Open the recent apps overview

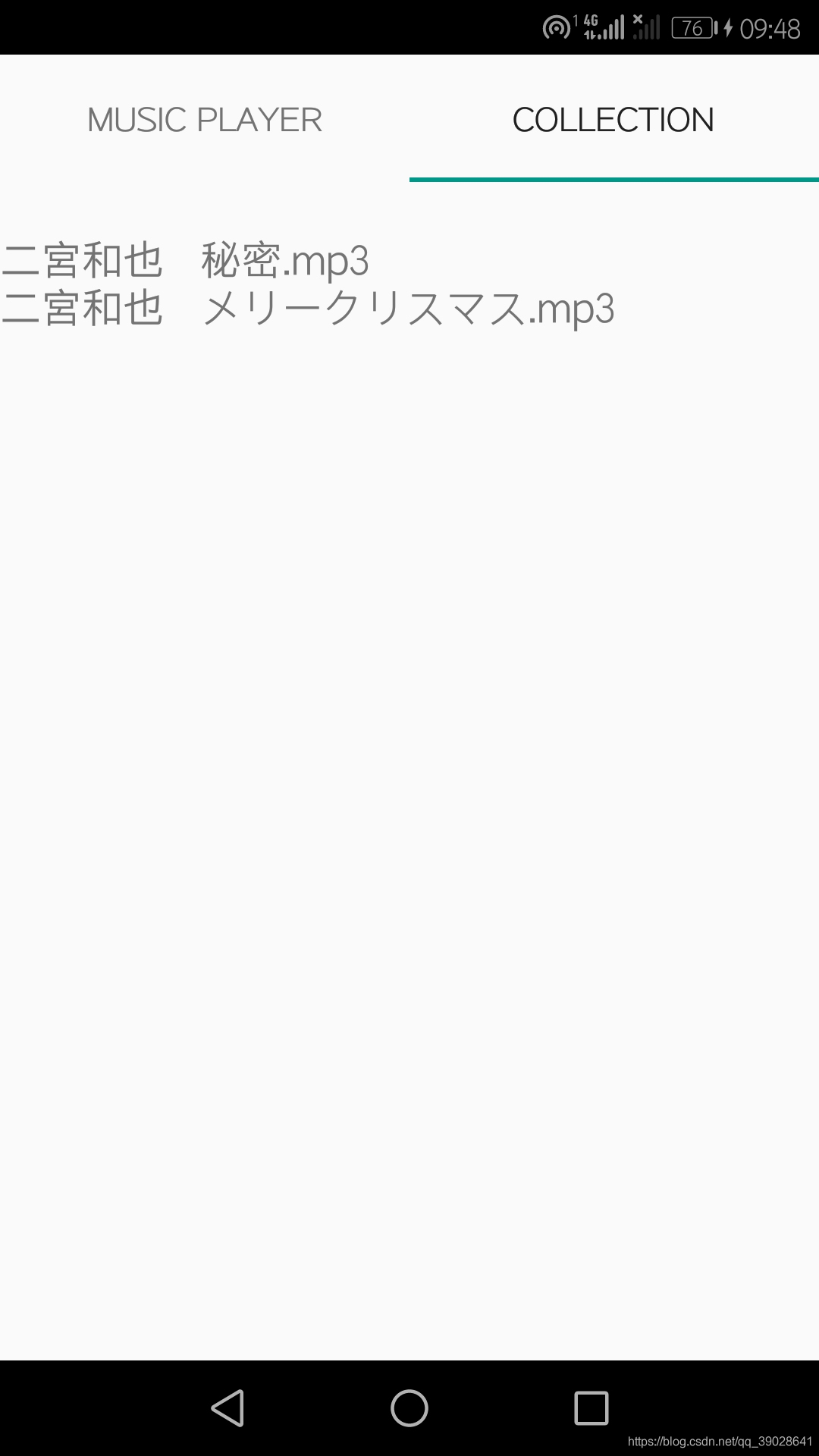(x=591, y=1408)
